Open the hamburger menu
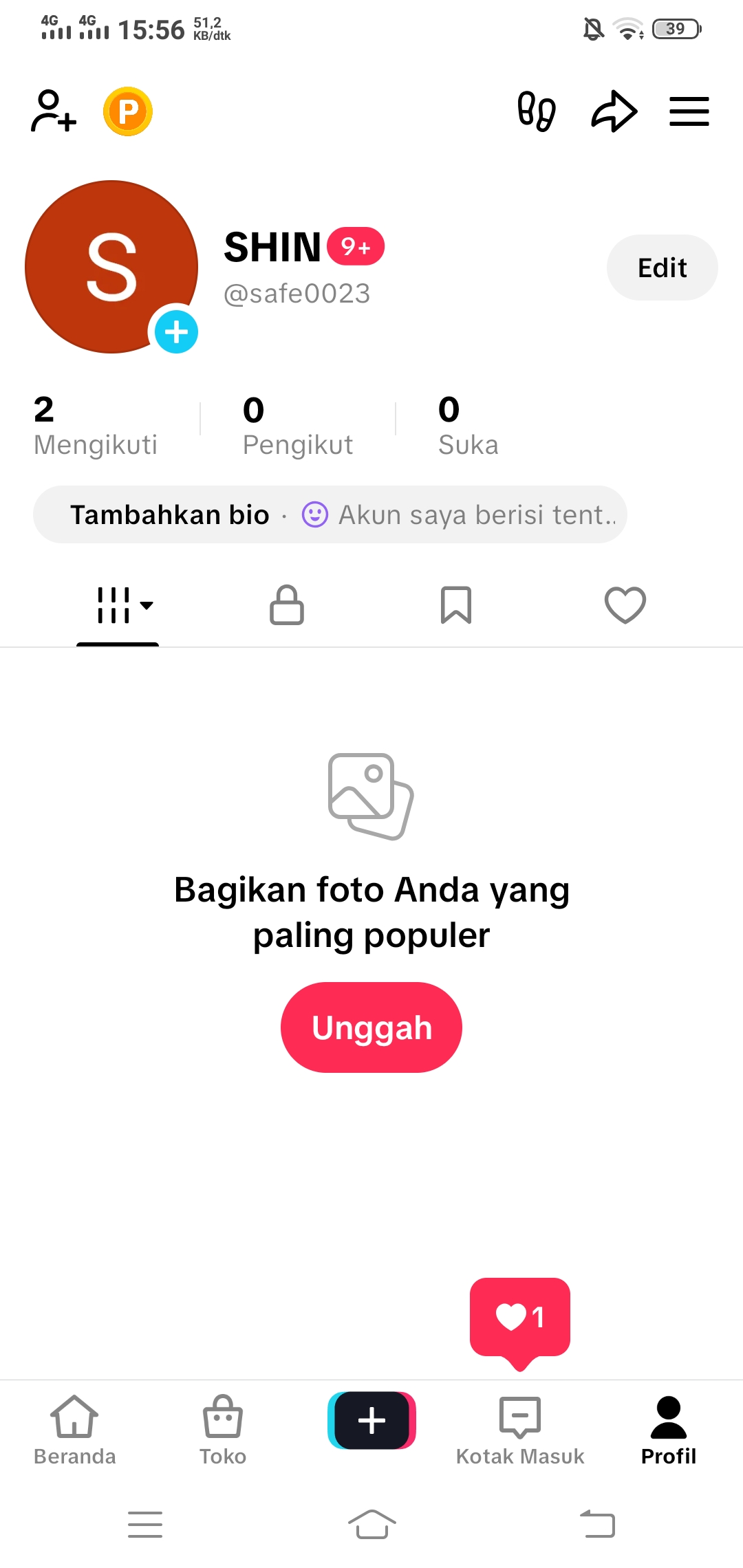The image size is (743, 1568). (689, 111)
